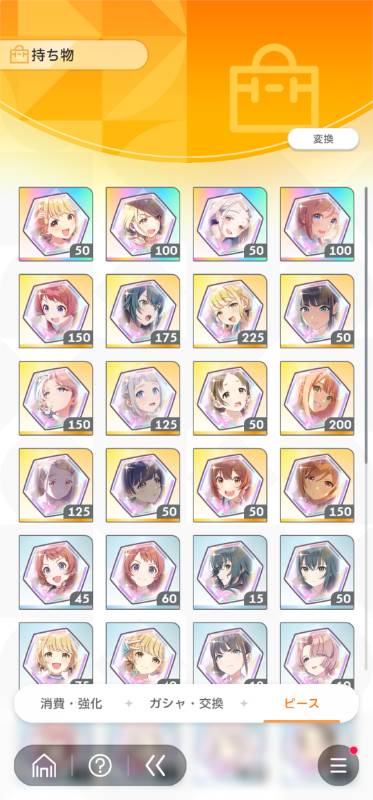Tap the 変換 button
The height and width of the screenshot is (800, 373).
(323, 139)
